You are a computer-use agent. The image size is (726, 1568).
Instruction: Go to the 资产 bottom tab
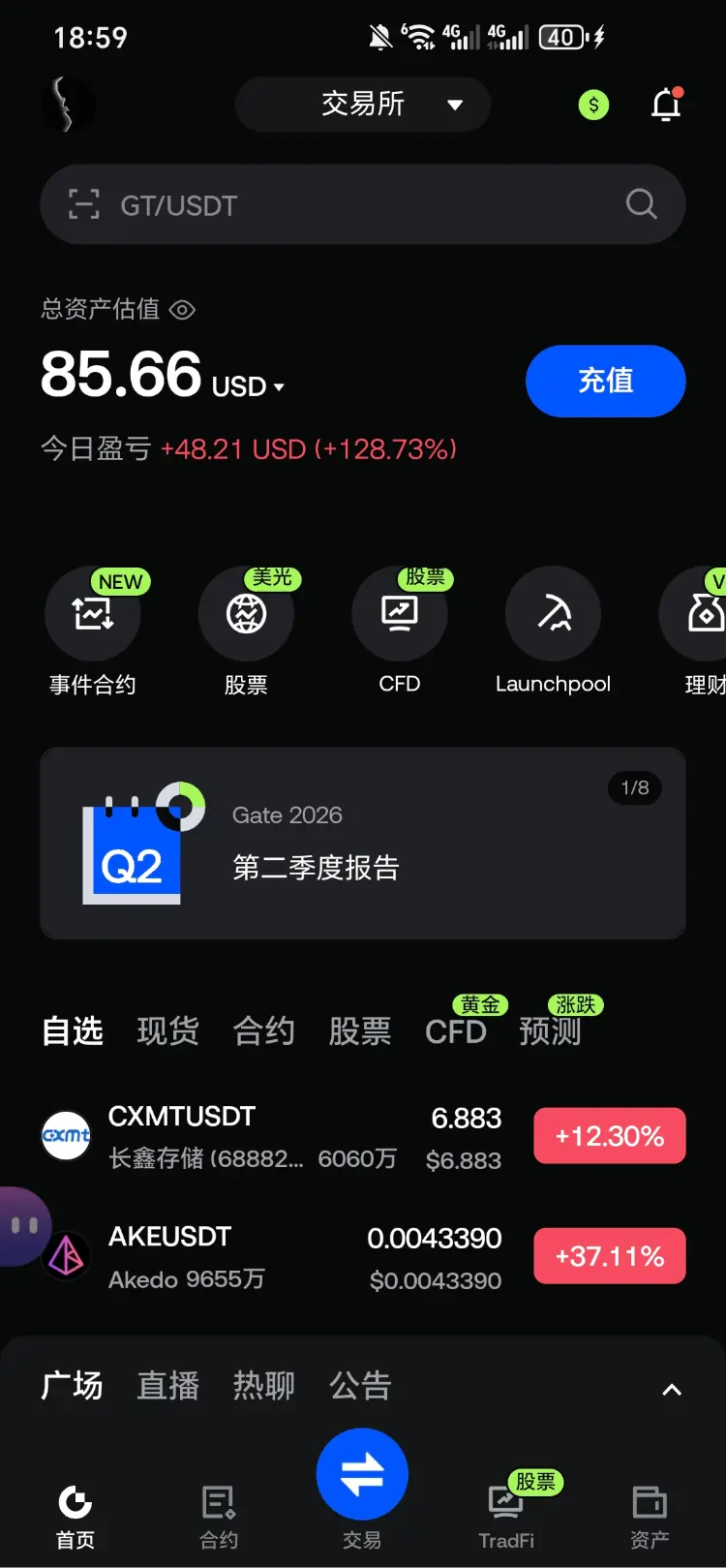click(x=650, y=1517)
